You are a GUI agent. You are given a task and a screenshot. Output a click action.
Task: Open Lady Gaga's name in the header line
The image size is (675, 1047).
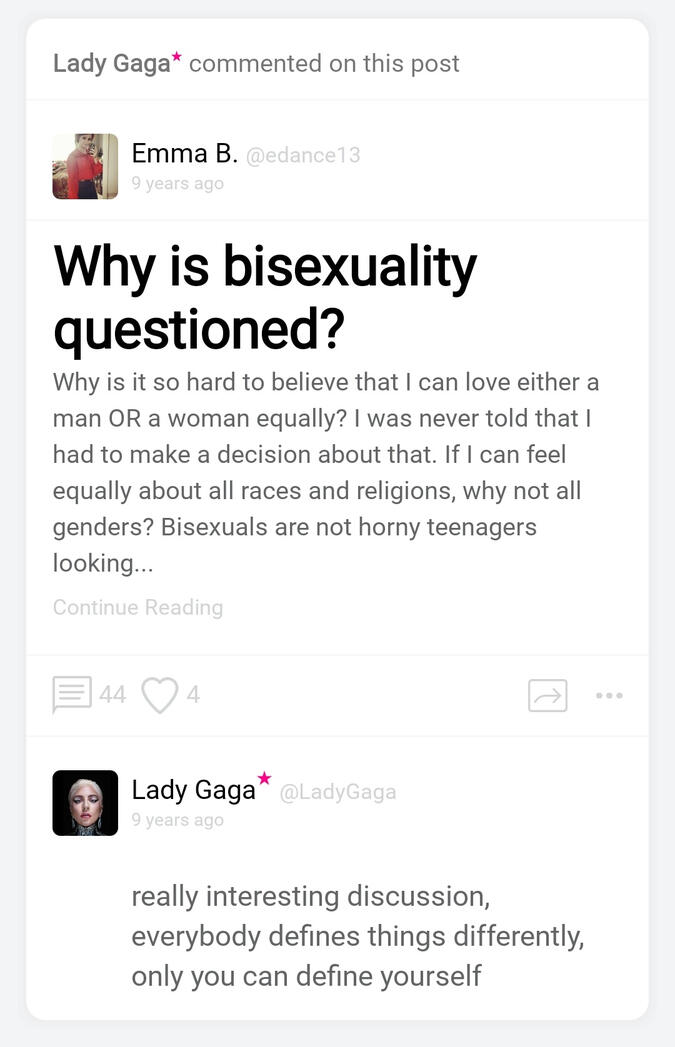click(112, 63)
